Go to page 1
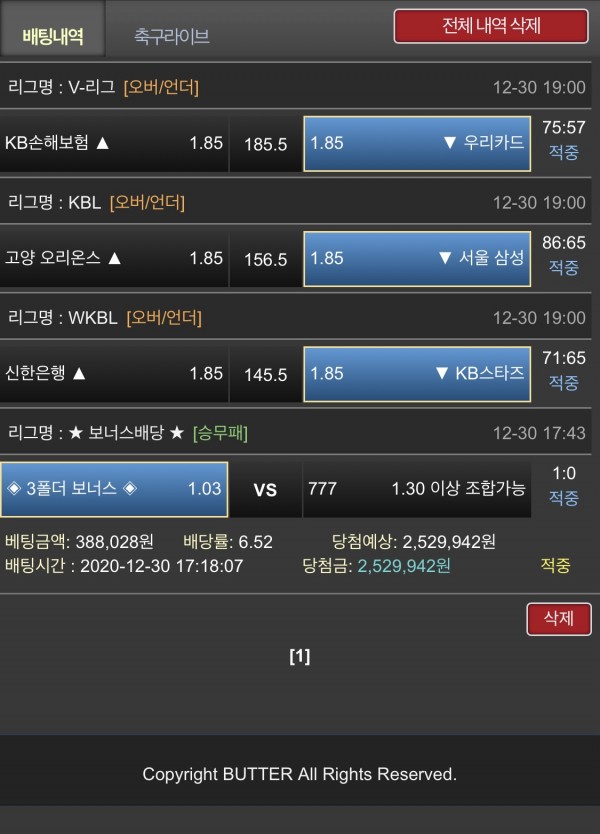This screenshot has width=600, height=834. point(299,656)
